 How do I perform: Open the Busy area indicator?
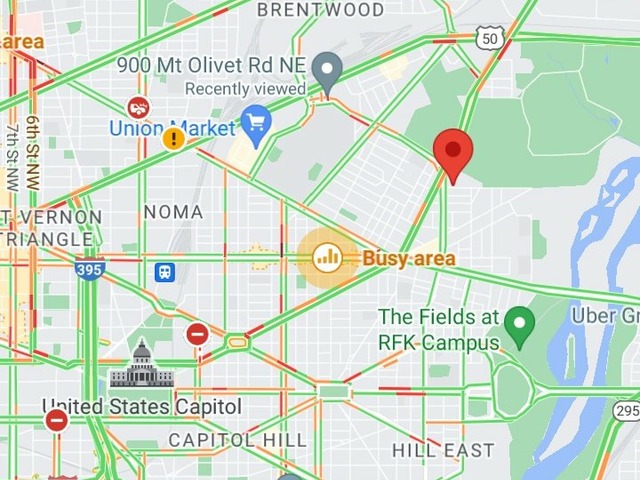pyautogui.click(x=327, y=258)
